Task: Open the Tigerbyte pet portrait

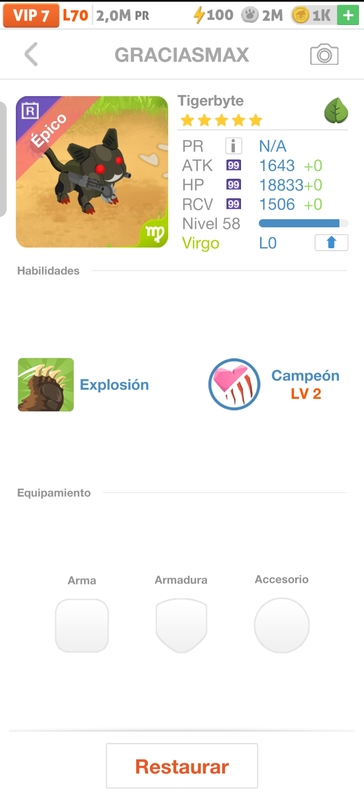Action: point(92,172)
